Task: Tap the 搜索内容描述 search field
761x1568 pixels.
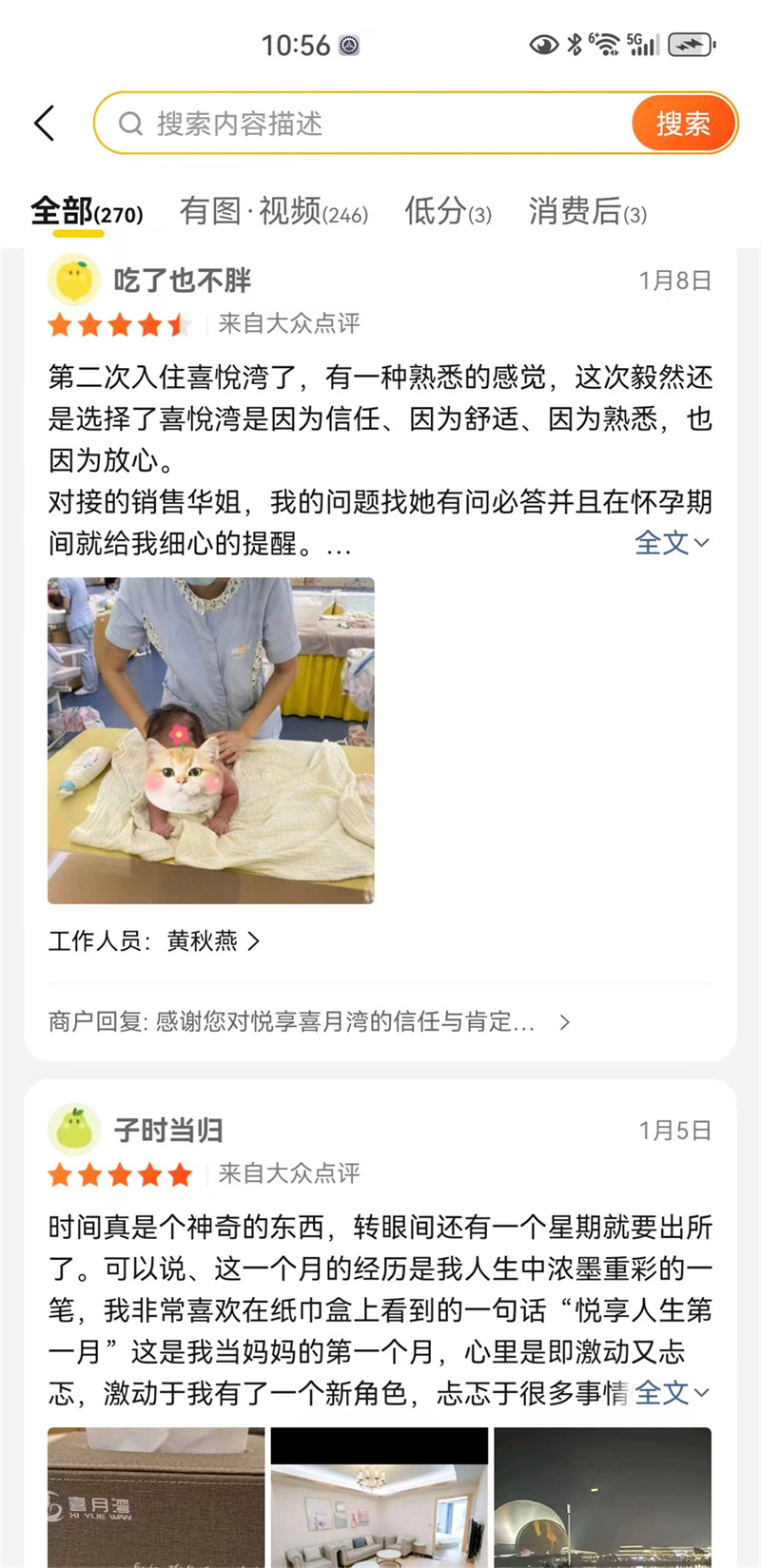Action: (x=361, y=124)
